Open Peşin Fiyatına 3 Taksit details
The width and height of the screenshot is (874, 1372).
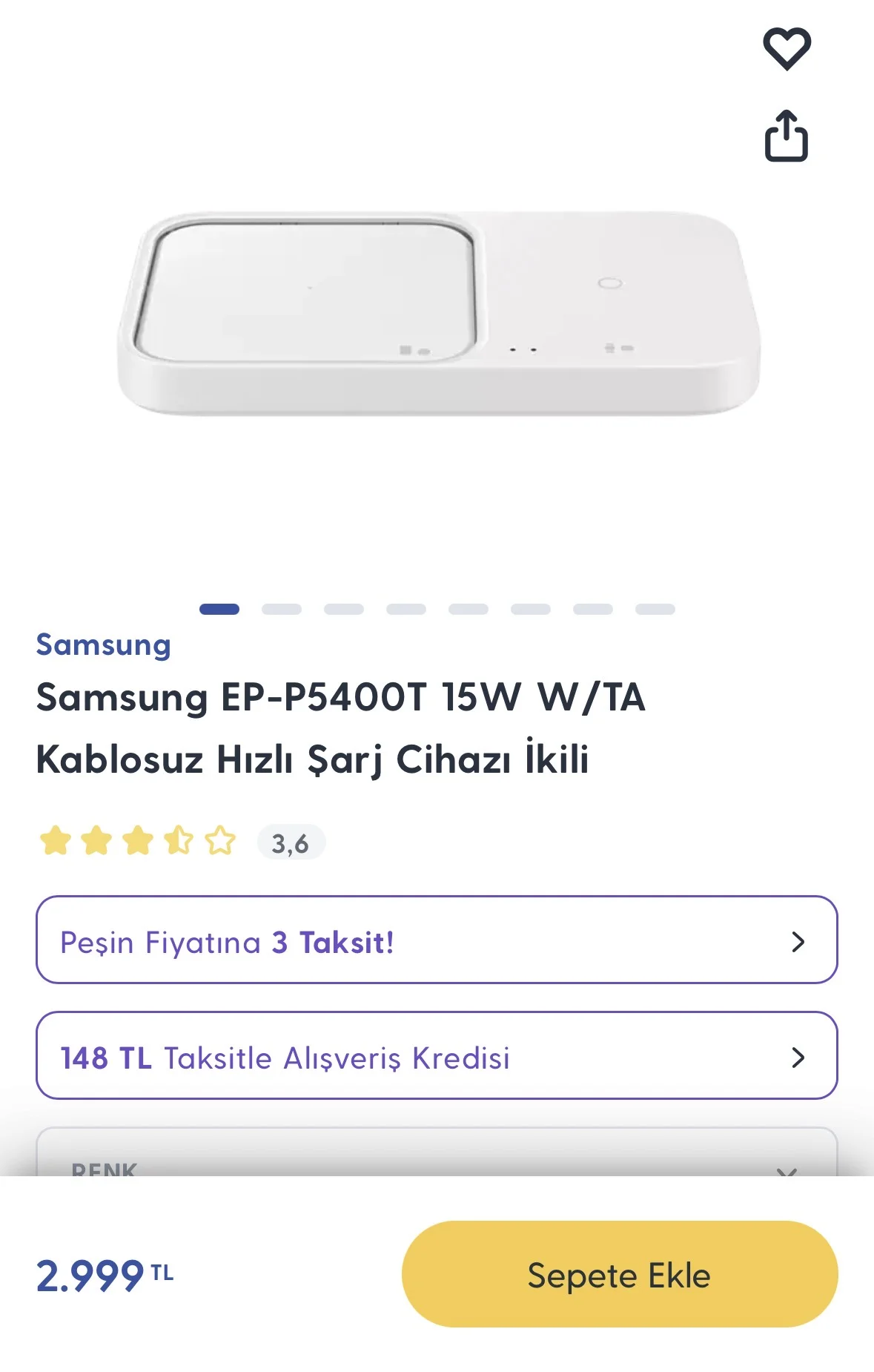click(x=437, y=940)
